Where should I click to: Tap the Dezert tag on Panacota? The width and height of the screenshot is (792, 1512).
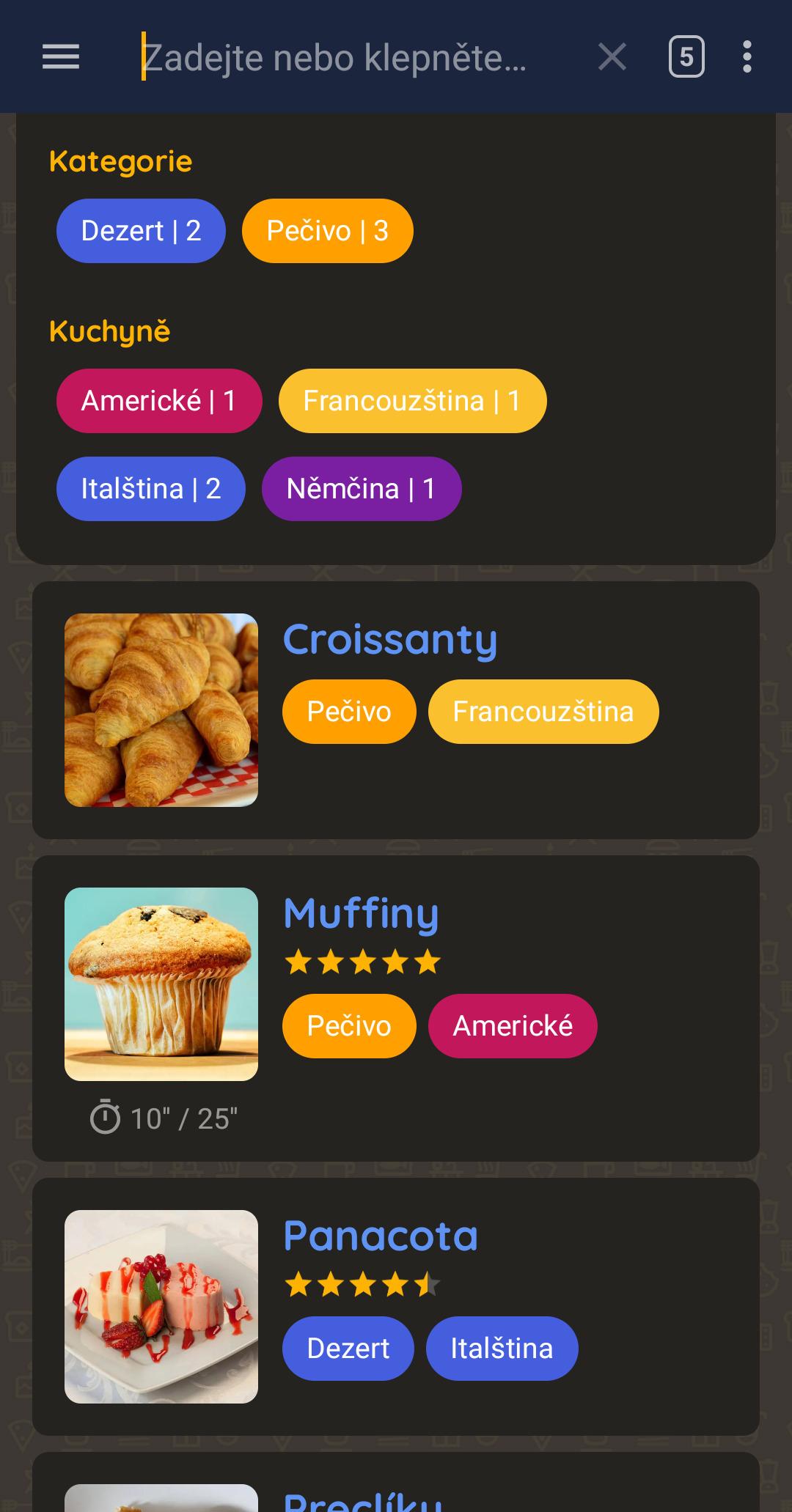coord(348,1349)
